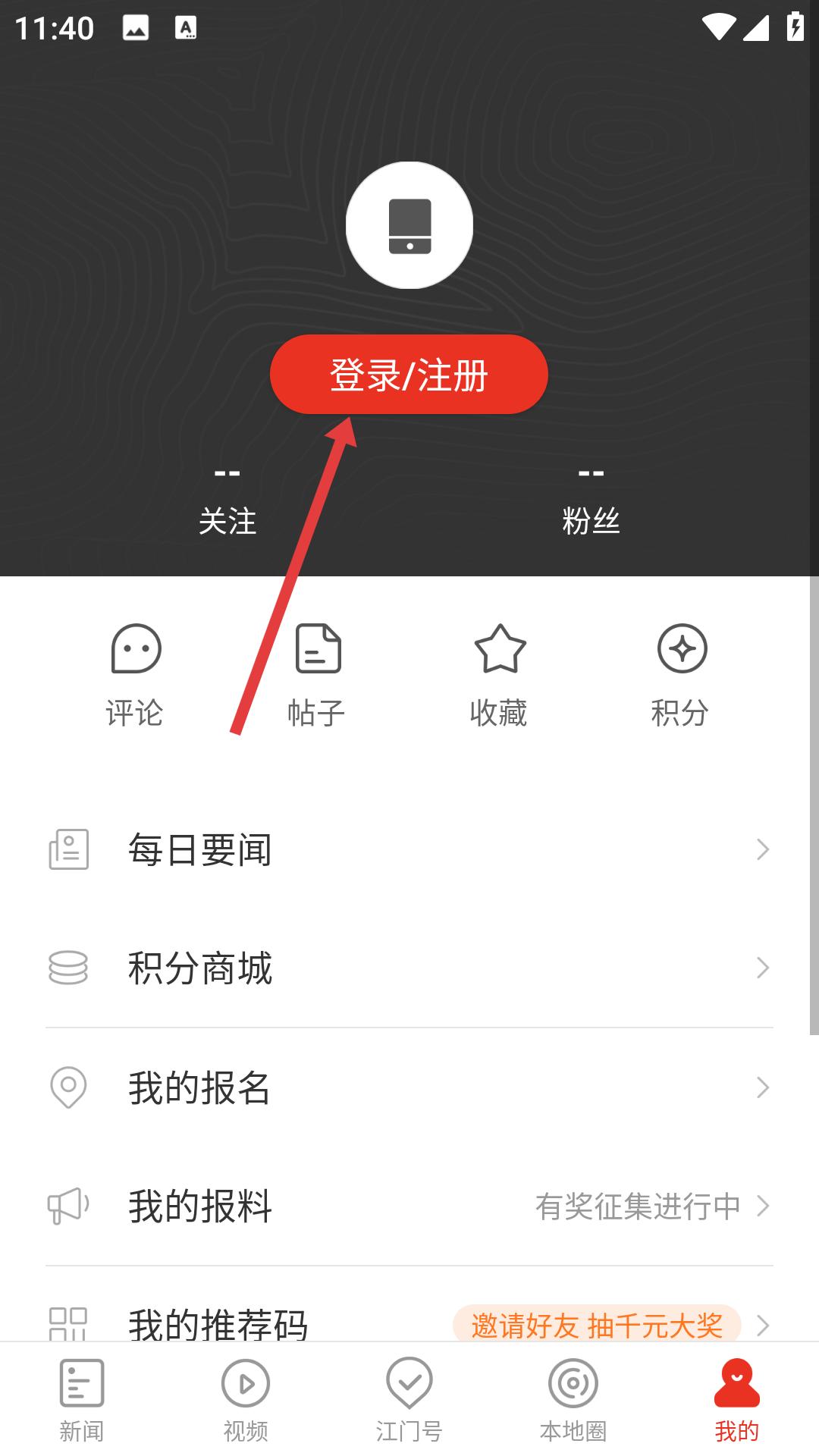Switch to the 本地圈 tab
The height and width of the screenshot is (1456, 819).
(x=573, y=1400)
